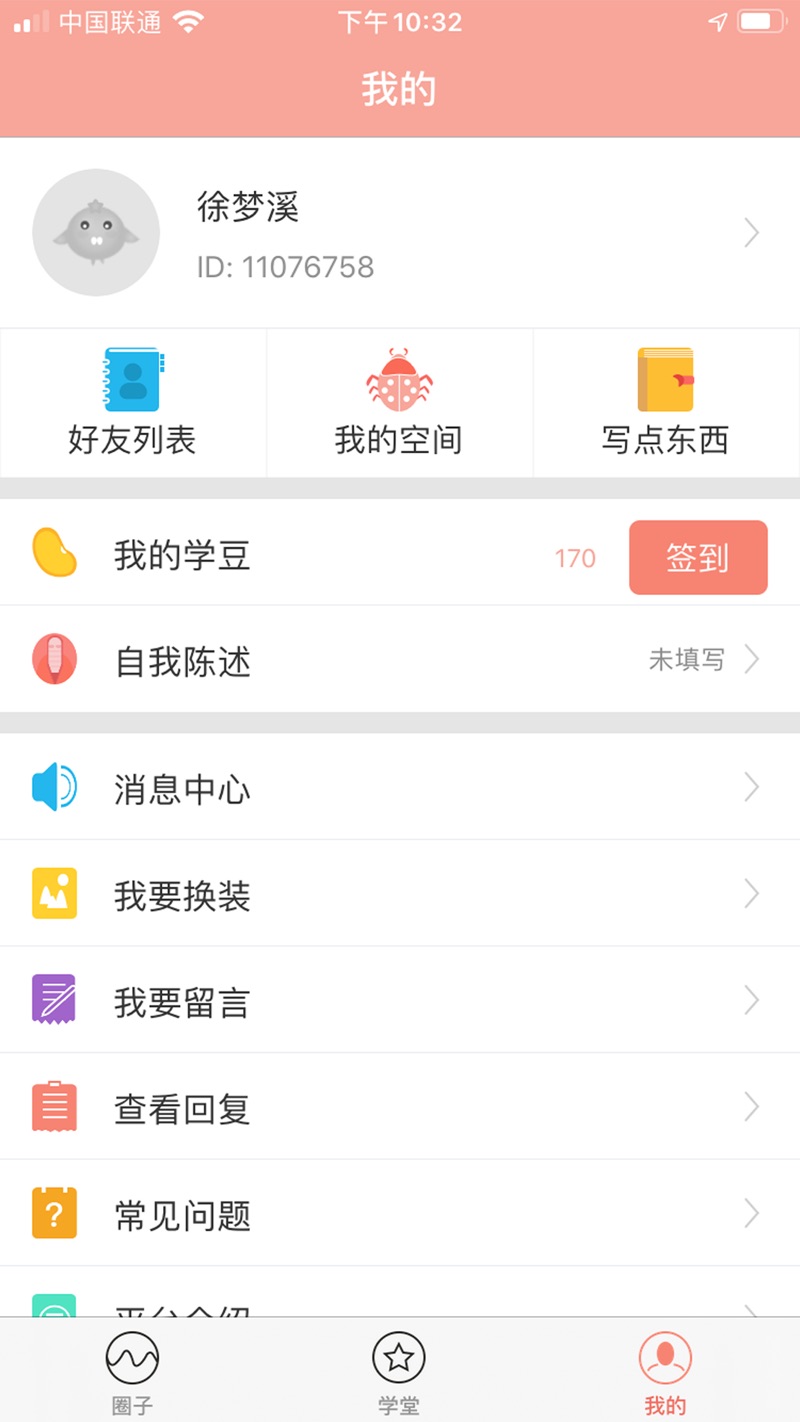Tap the 学豆 count showing 170
The image size is (800, 1422).
(x=575, y=557)
